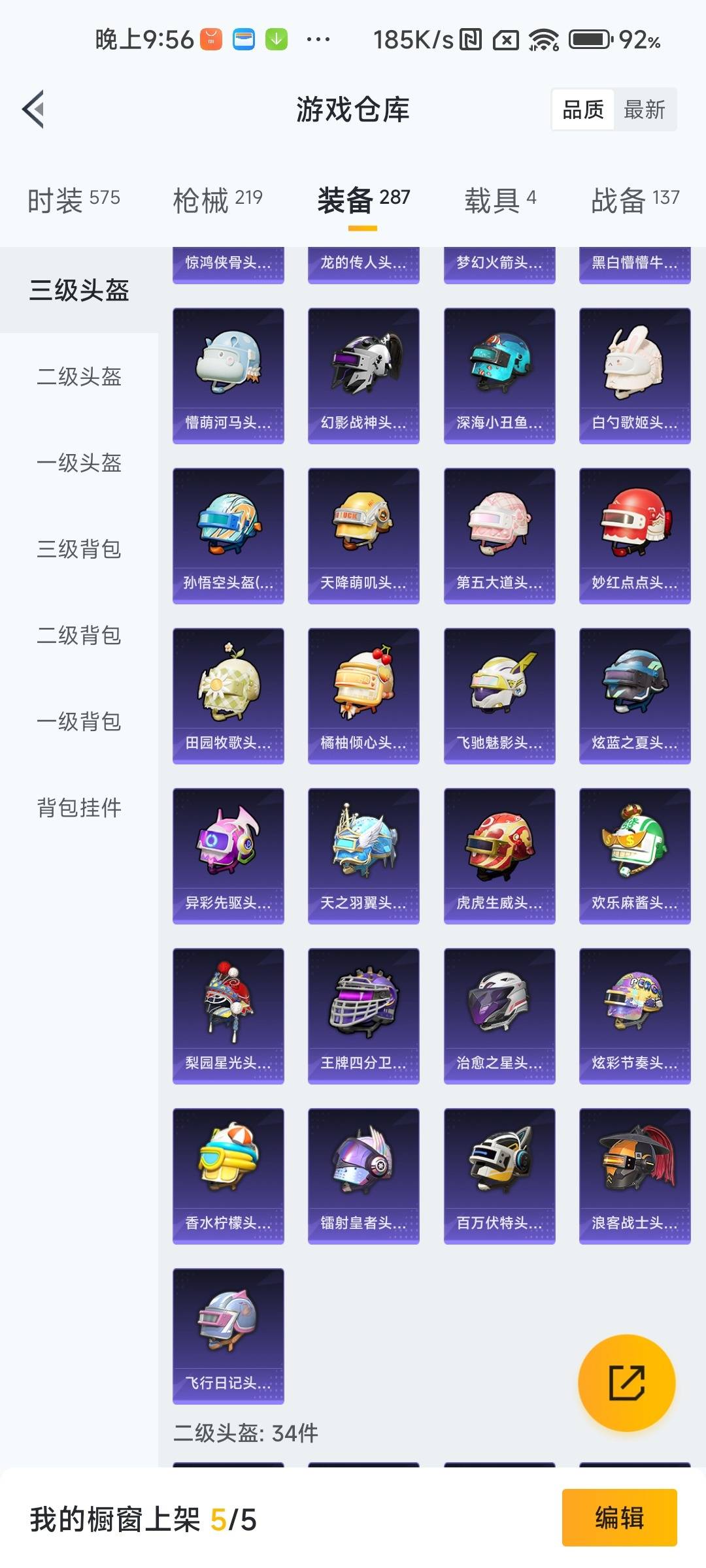
Task: Select the 背包挂件 category
Action: tap(78, 808)
